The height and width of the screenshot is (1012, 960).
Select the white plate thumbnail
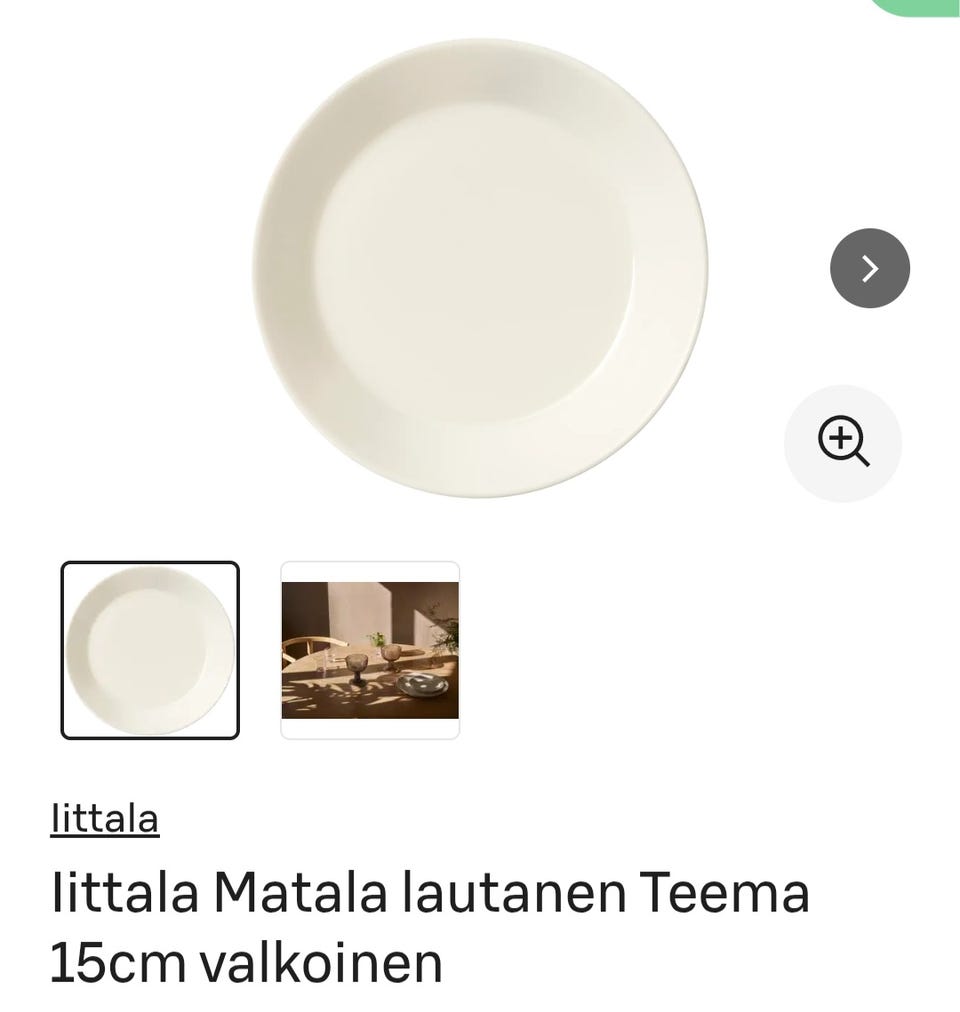[150, 650]
